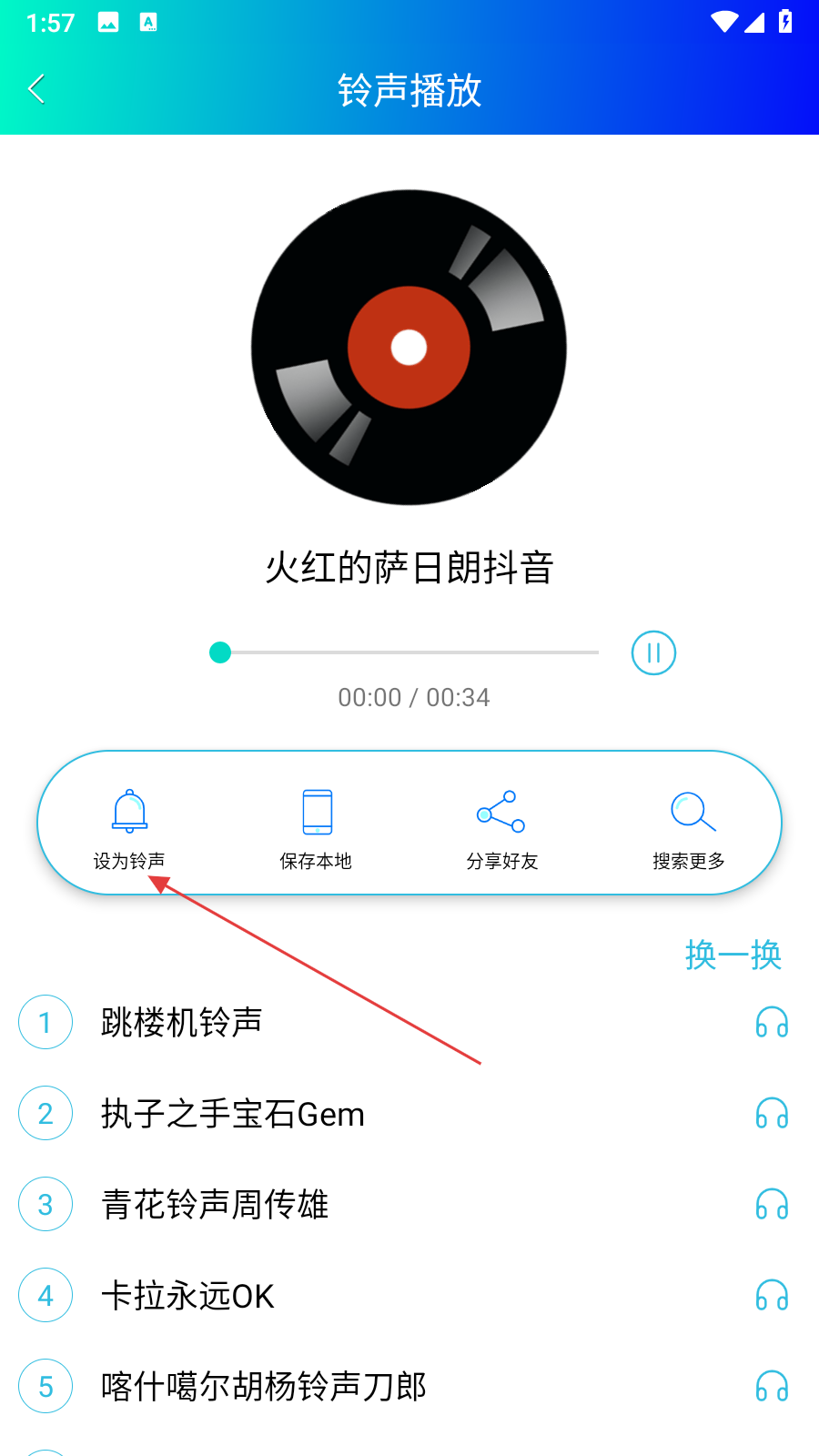Listen to 跳楼机铃声 via headphone icon
819x1456 pixels.
(772, 1023)
